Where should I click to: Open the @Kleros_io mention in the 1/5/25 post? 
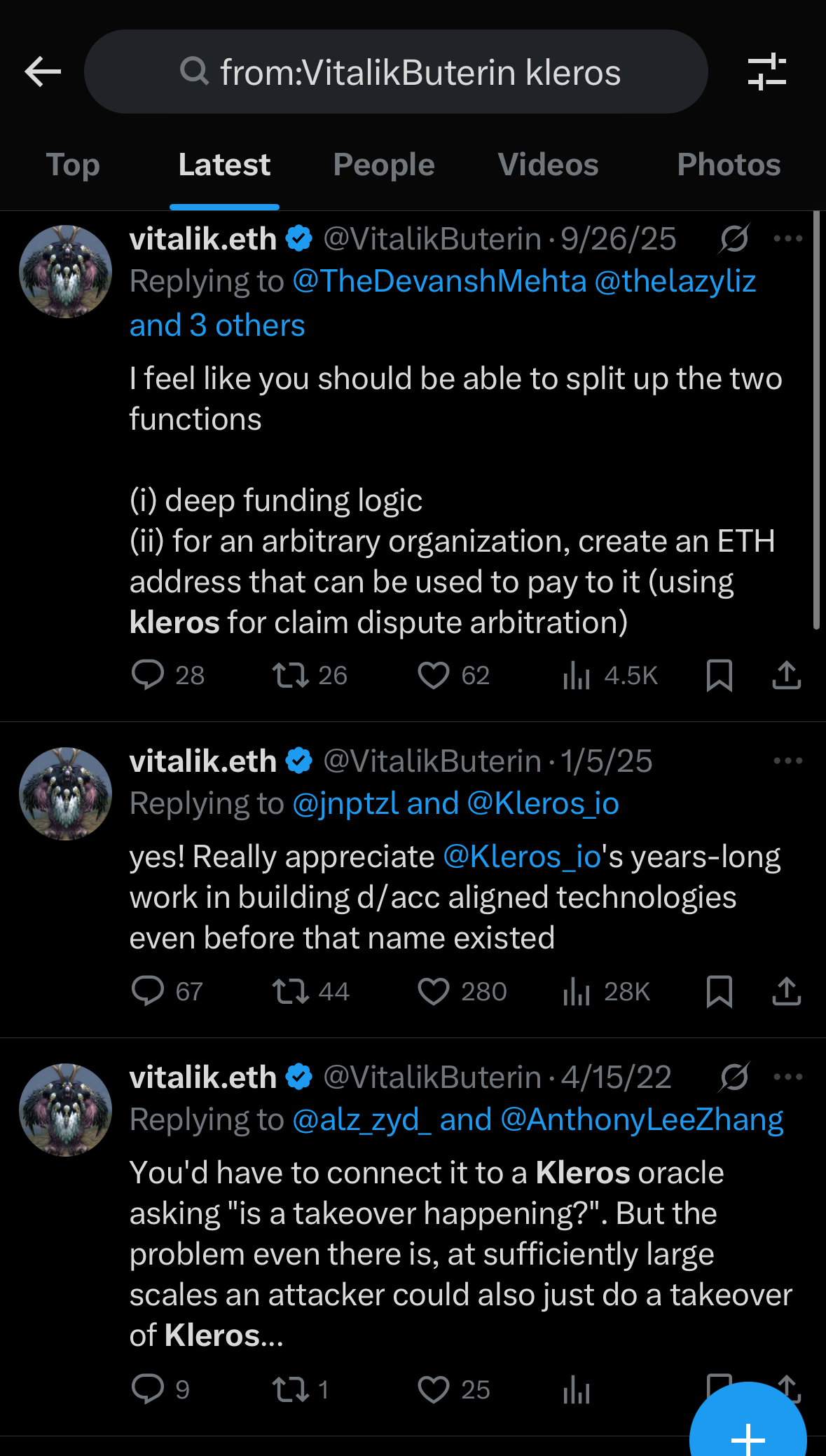click(x=523, y=857)
